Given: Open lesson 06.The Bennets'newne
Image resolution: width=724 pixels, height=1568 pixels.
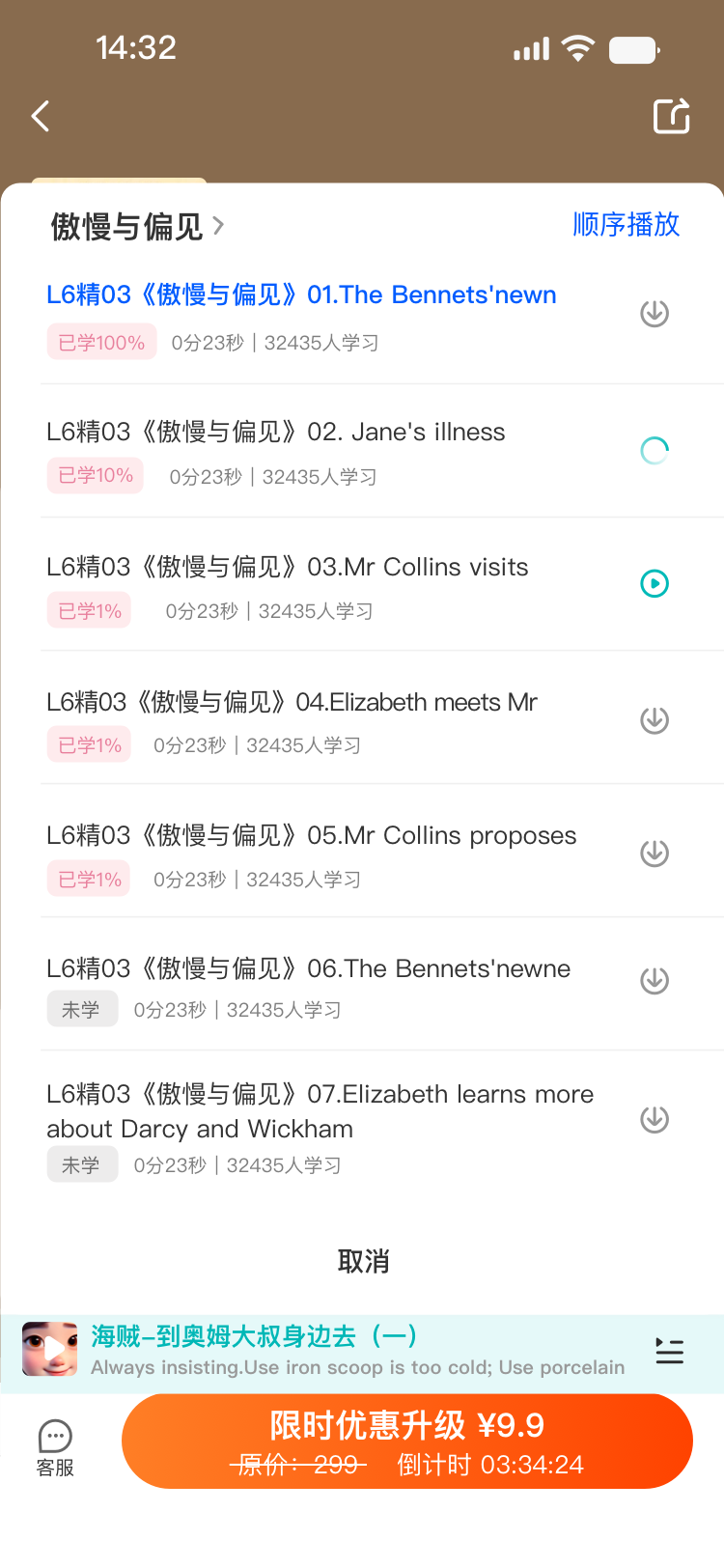Looking at the screenshot, I should pos(309,969).
